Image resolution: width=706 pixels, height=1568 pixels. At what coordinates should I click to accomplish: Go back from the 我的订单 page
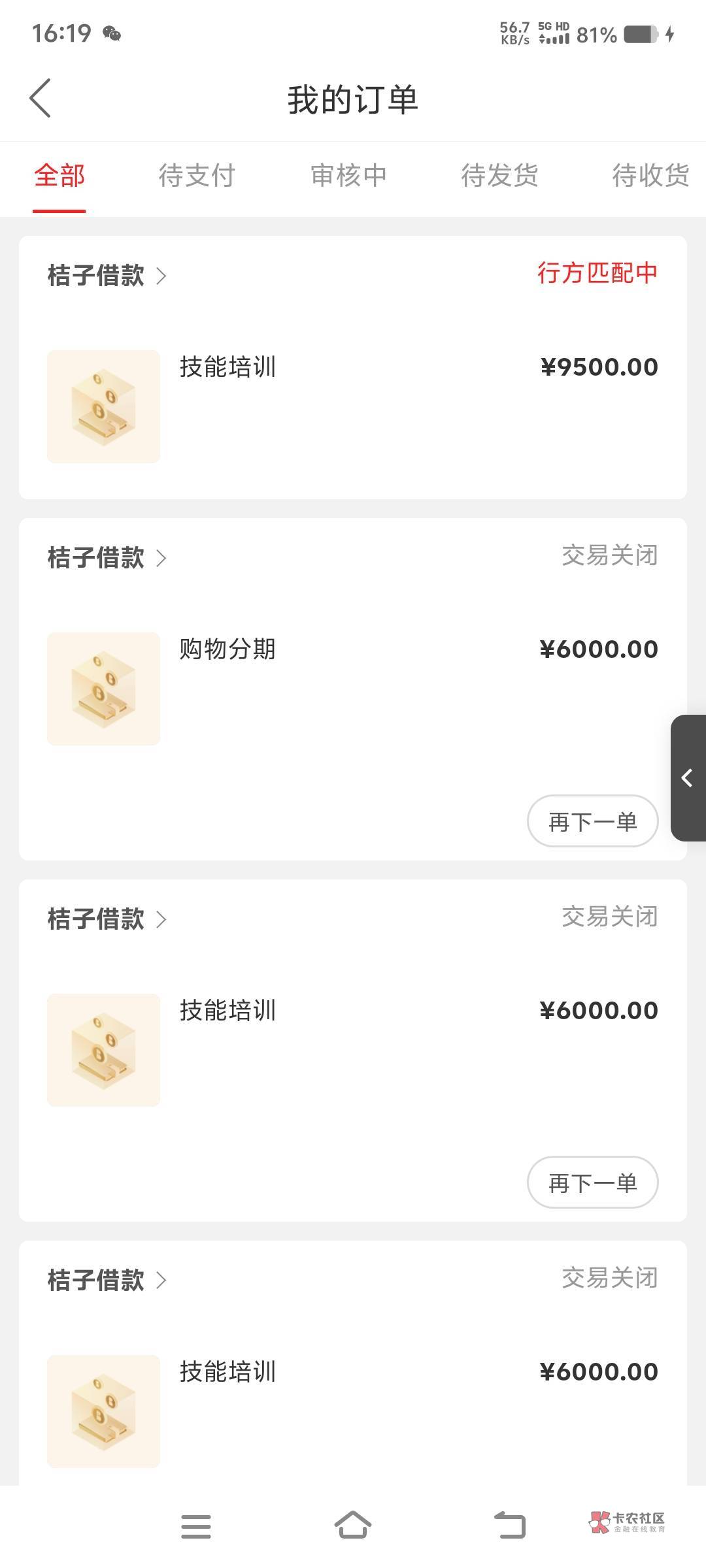[x=41, y=99]
